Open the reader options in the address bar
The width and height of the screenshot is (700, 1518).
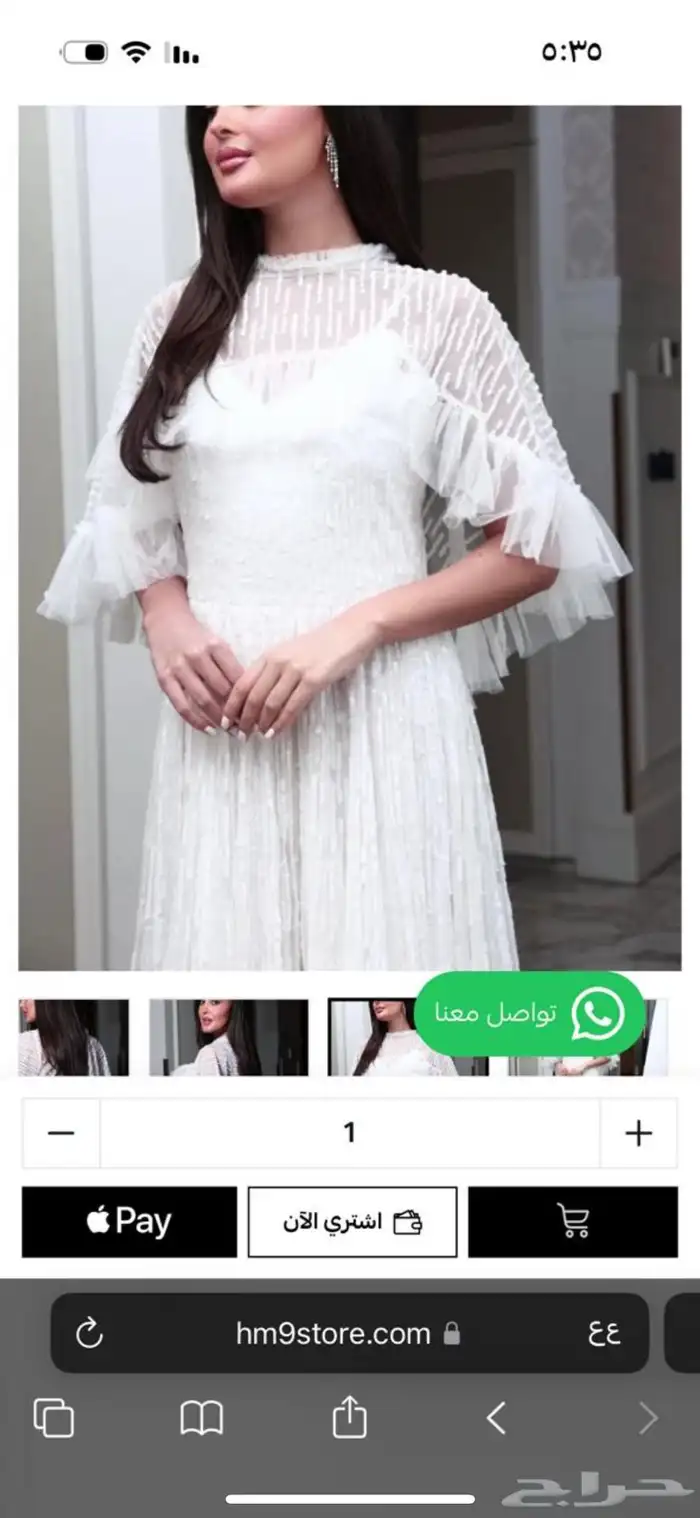(603, 1333)
